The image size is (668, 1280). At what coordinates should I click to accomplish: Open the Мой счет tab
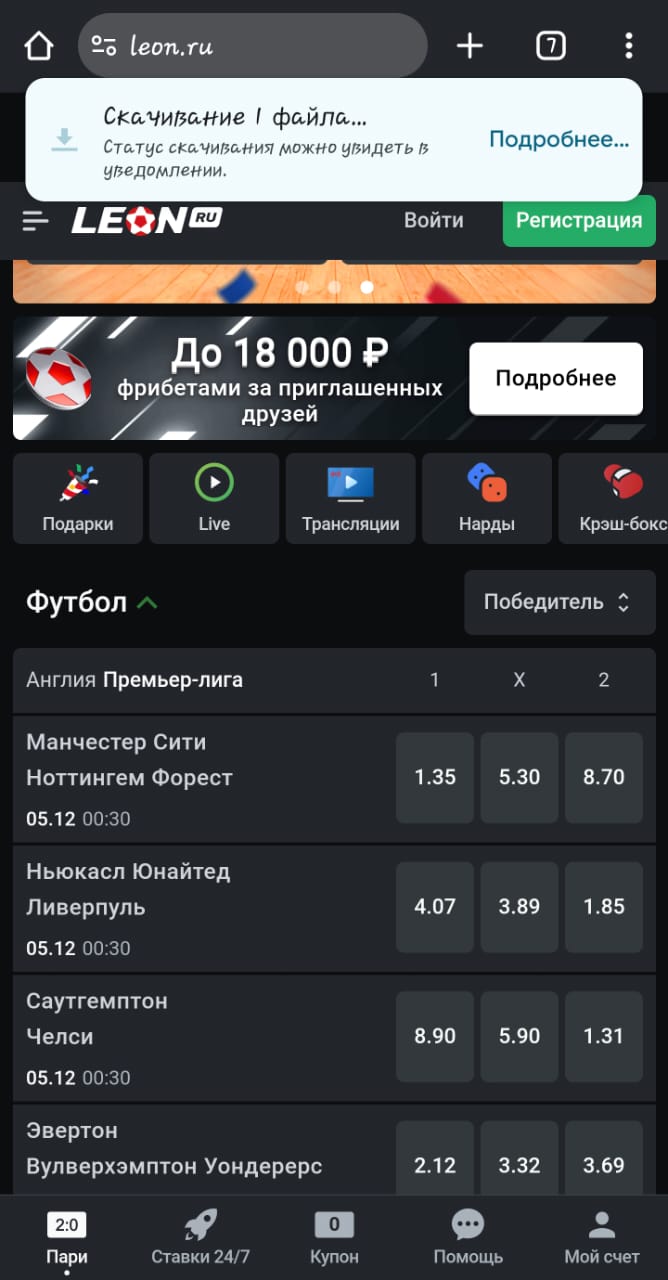pos(601,1237)
